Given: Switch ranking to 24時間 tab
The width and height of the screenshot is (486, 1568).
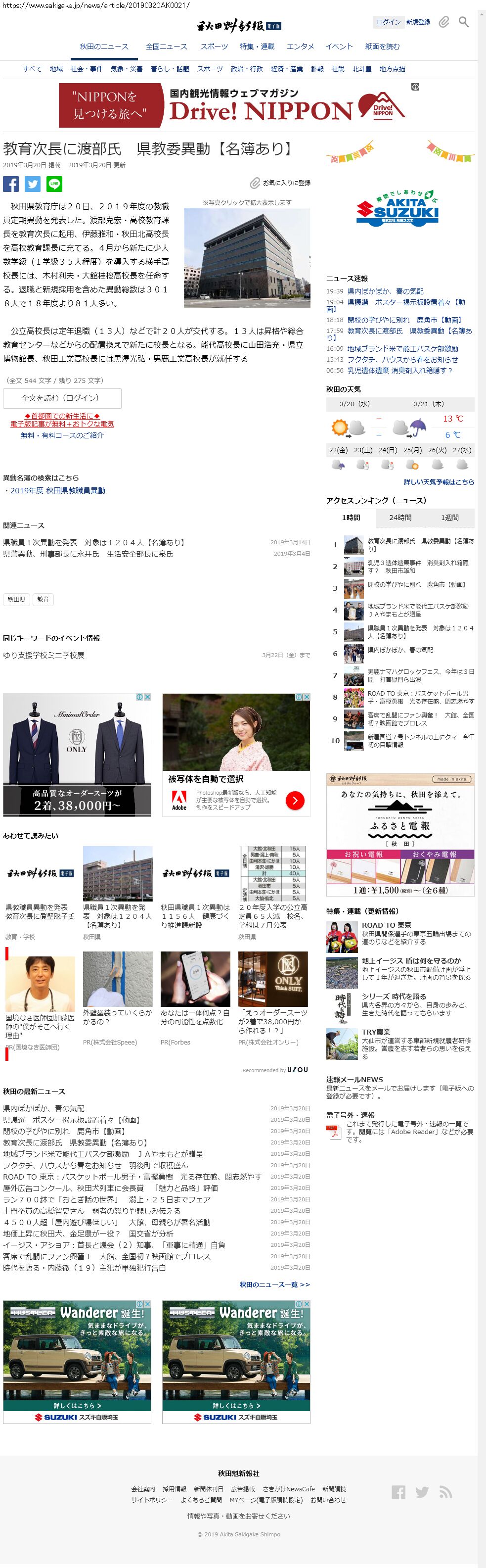Looking at the screenshot, I should [400, 518].
